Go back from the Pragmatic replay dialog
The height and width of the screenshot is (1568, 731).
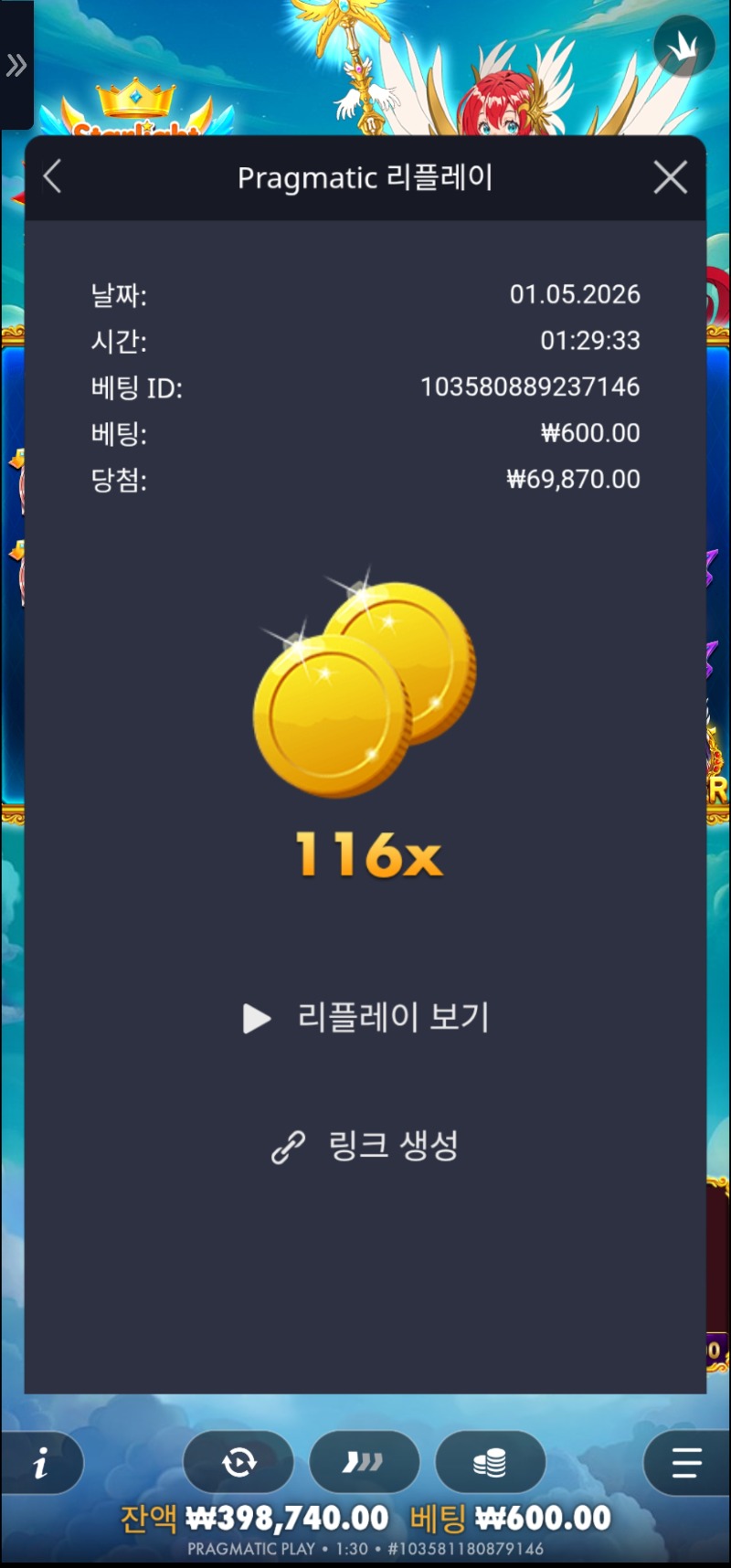pyautogui.click(x=53, y=177)
